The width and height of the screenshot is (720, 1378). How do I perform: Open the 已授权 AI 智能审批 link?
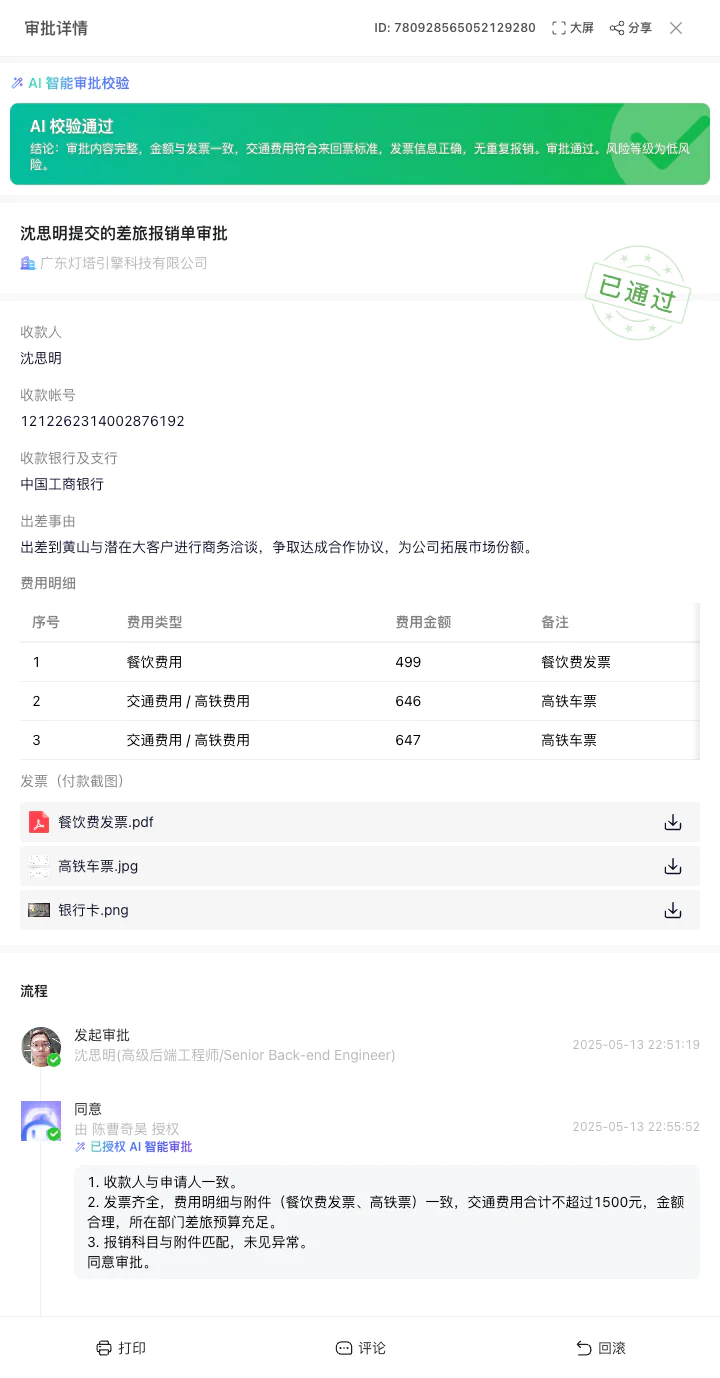tap(142, 1147)
